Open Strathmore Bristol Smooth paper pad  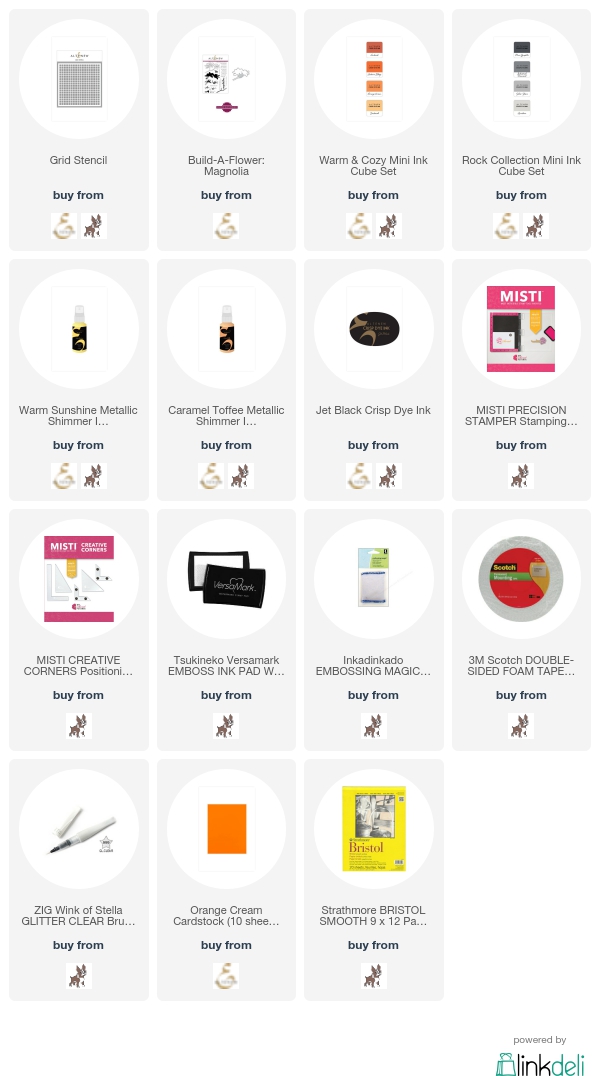[x=373, y=830]
